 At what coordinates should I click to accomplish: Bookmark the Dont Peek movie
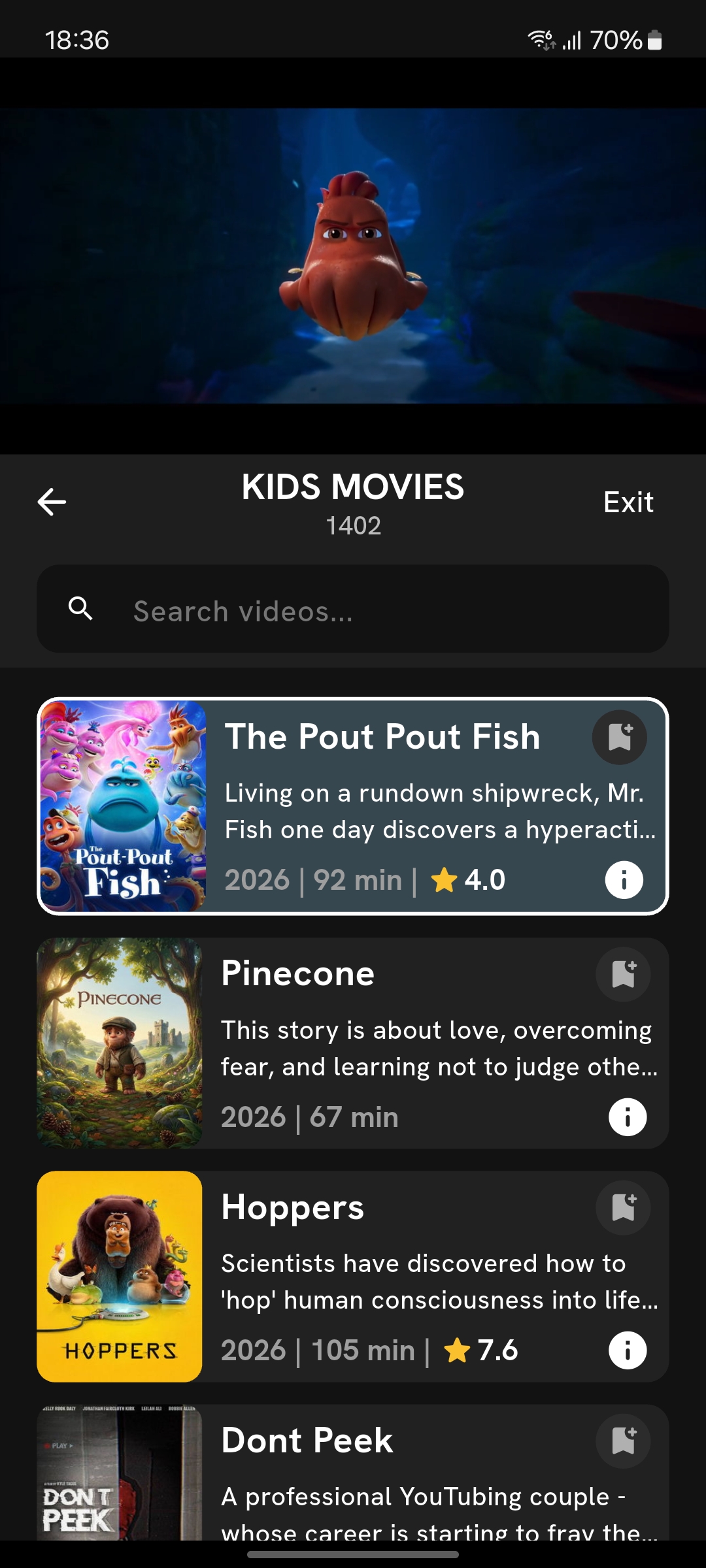click(x=623, y=1441)
